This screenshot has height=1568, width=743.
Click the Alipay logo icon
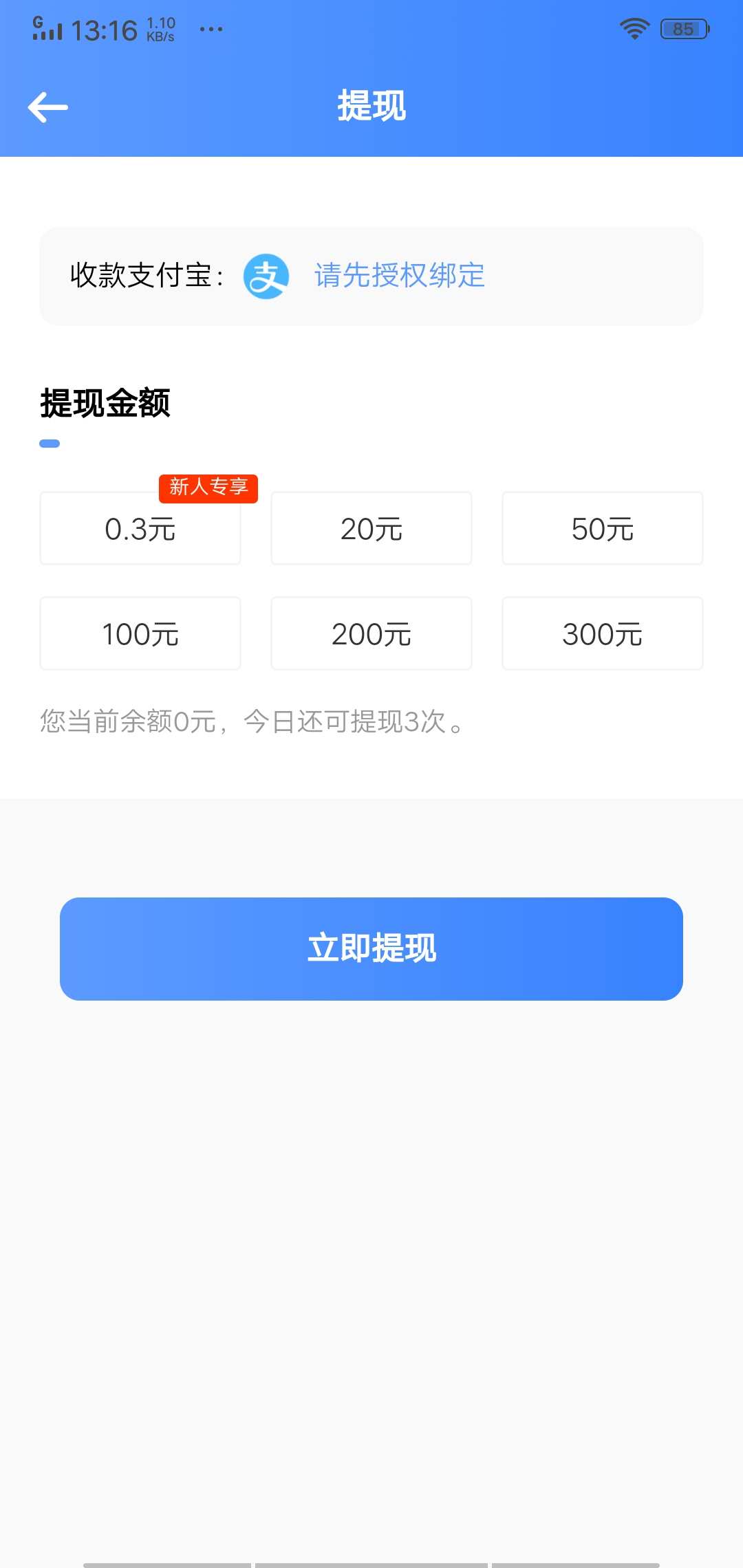[268, 277]
